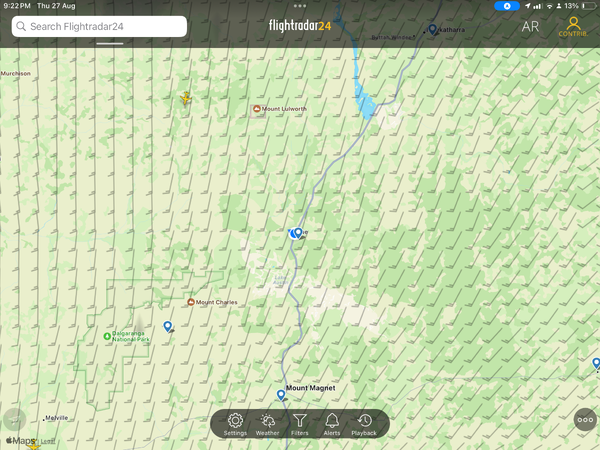Open Settings in the bottom toolbar
This screenshot has width=600, height=450.
click(235, 424)
